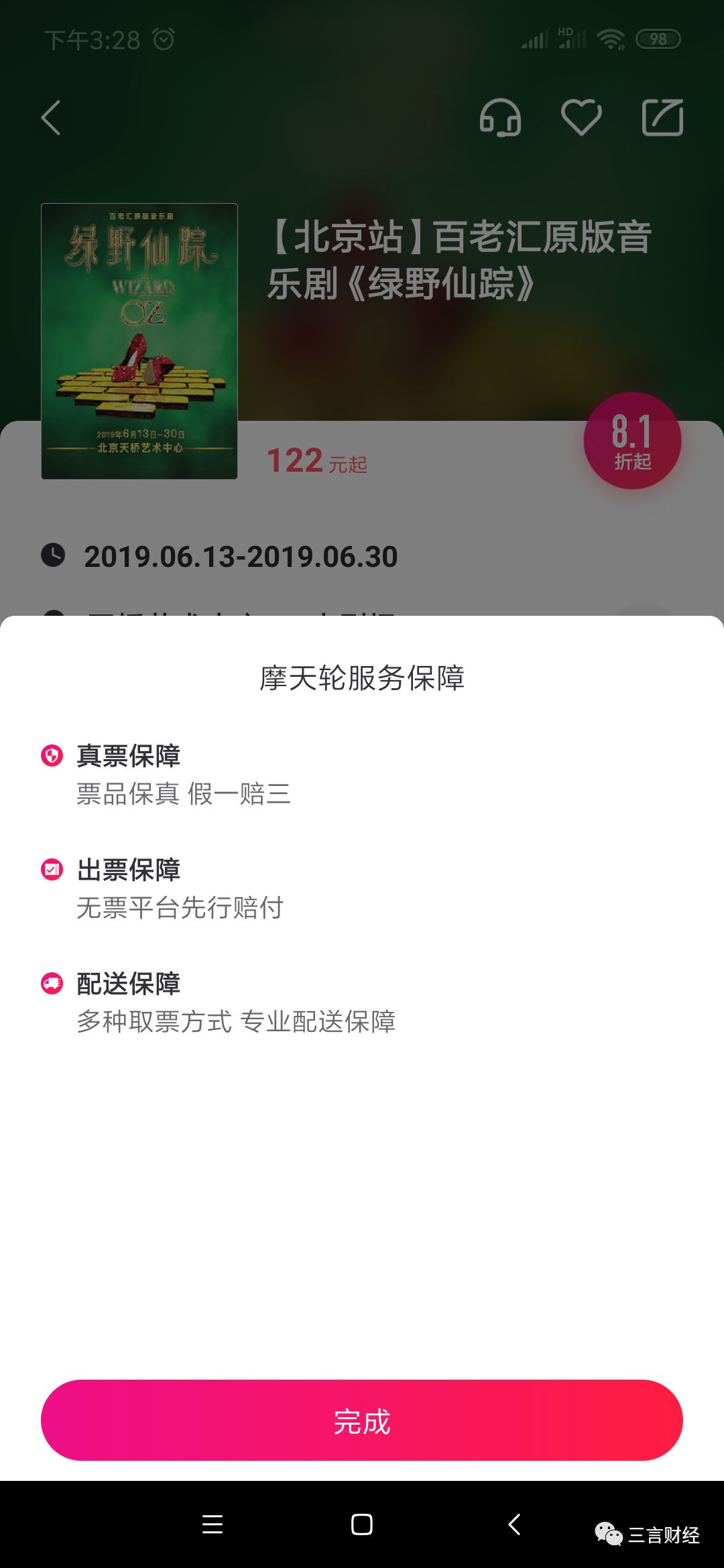Tap the 完成 button to close the sheet
The image size is (724, 1568).
click(x=362, y=1420)
